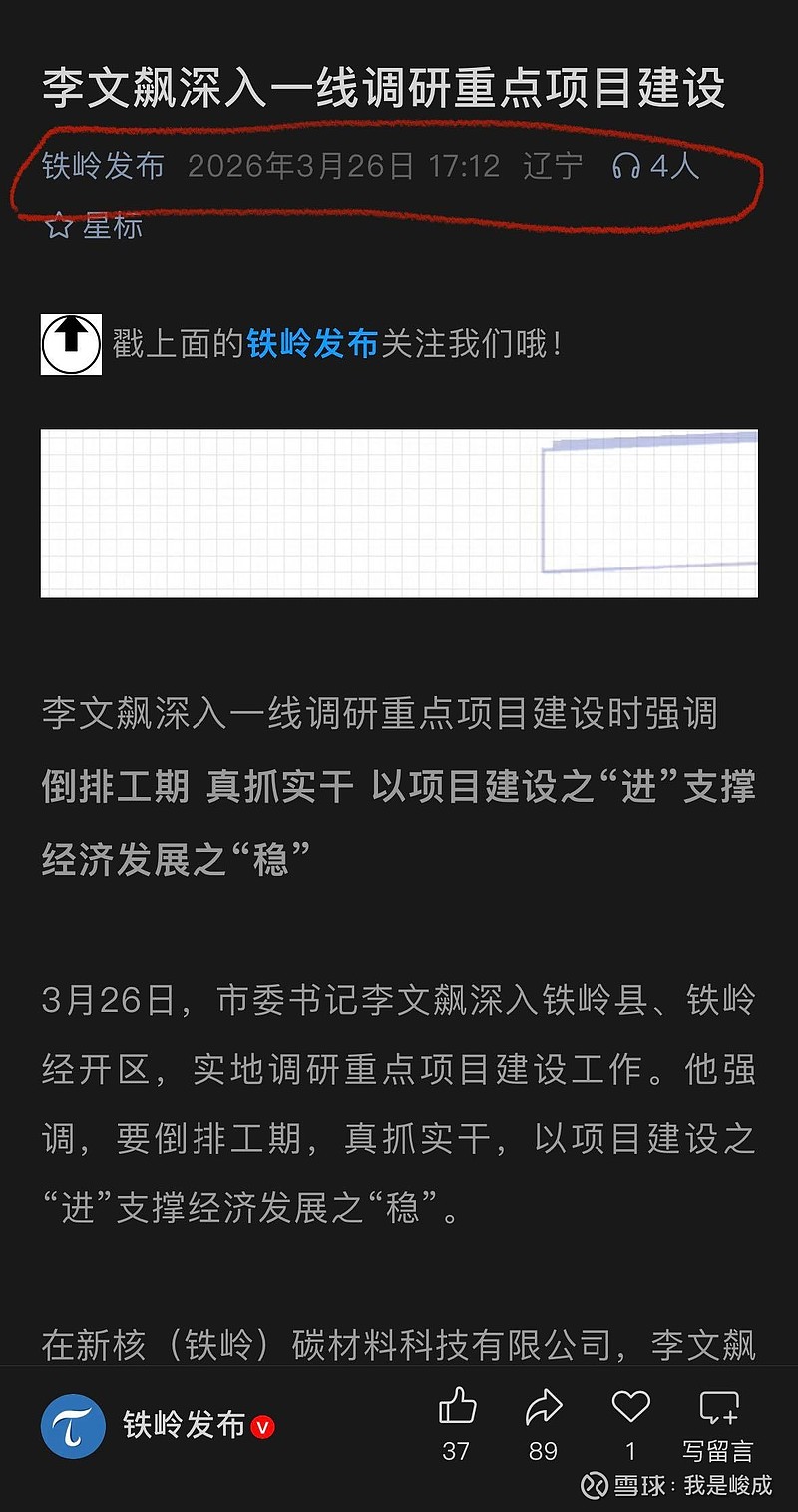This screenshot has height=1512, width=798.
Task: Tap the headphone audio playback icon
Action: tap(625, 168)
